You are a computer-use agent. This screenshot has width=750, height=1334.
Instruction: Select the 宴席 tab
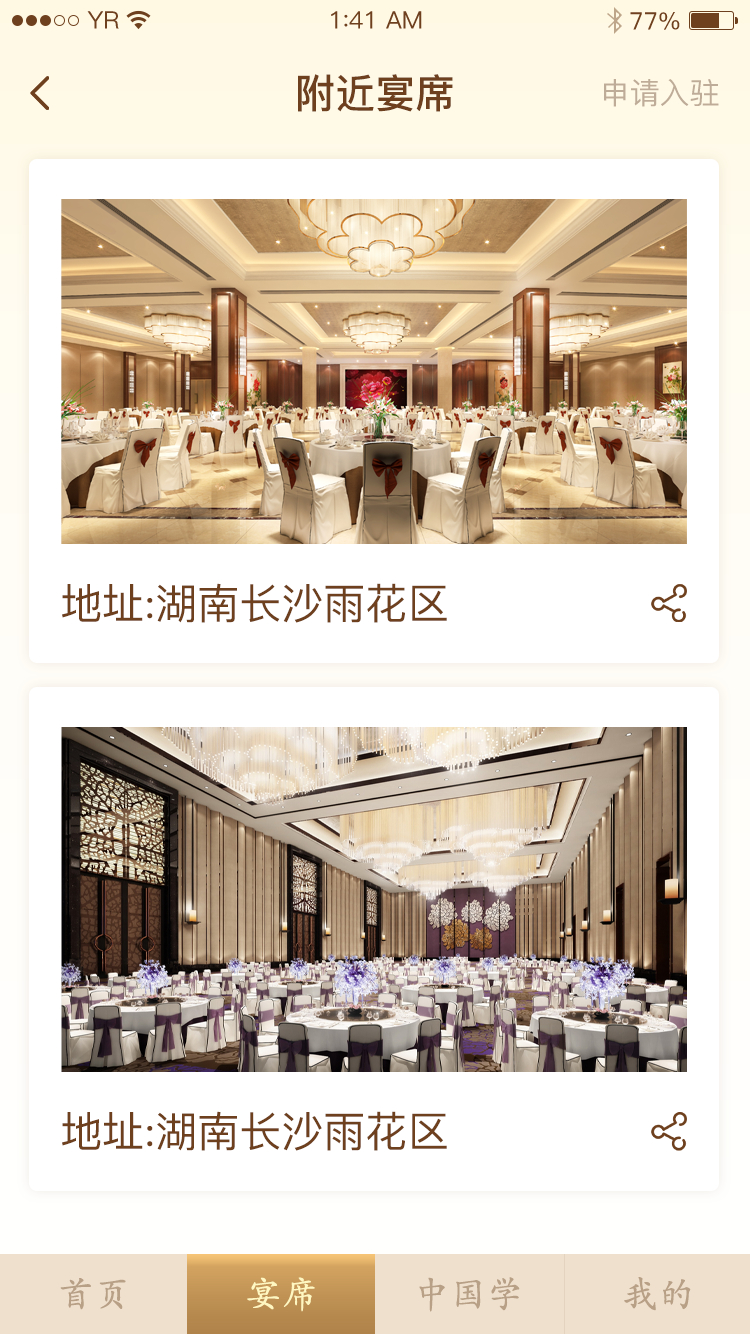point(281,1294)
